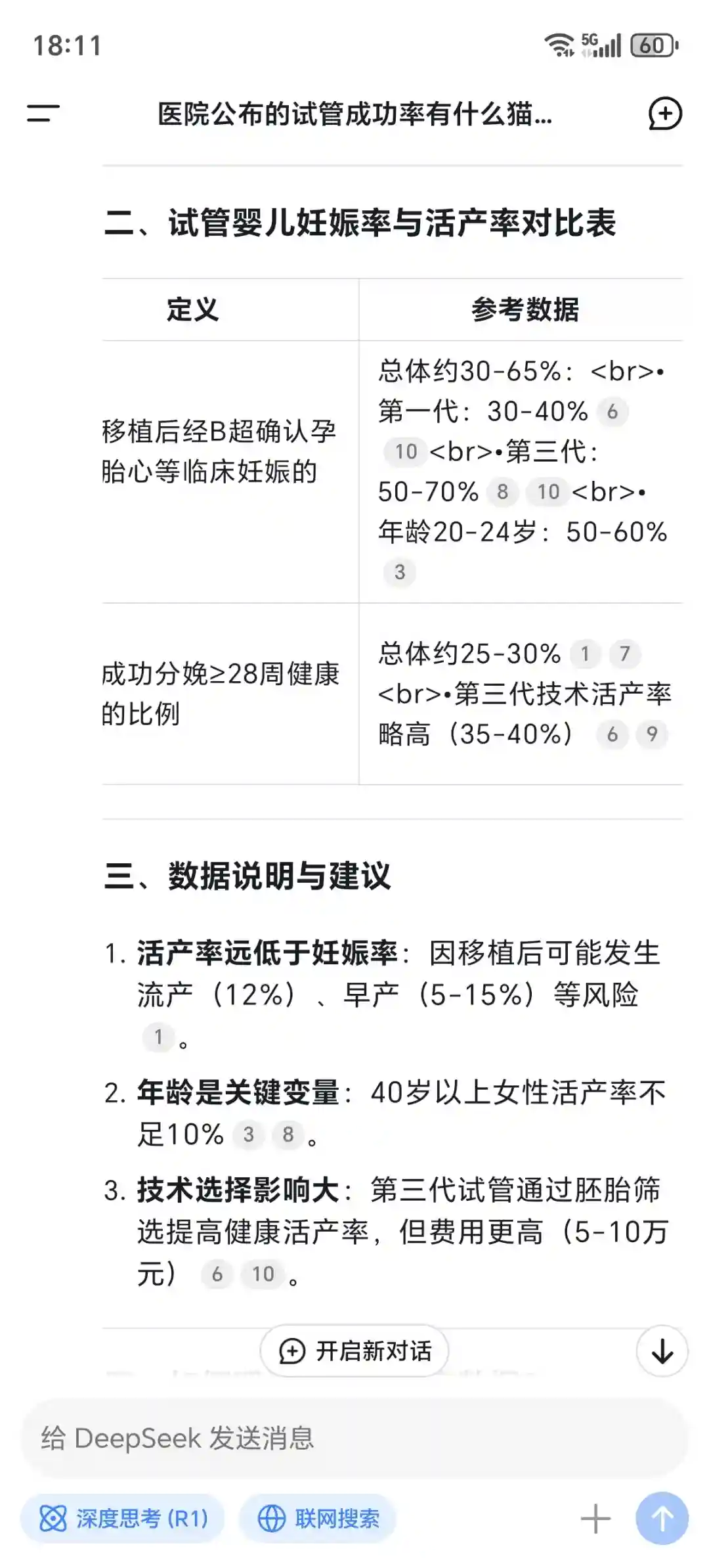Focus the 给 DeepSeek 发送消息 input
This screenshot has width=709, height=1568.
pos(354,1439)
